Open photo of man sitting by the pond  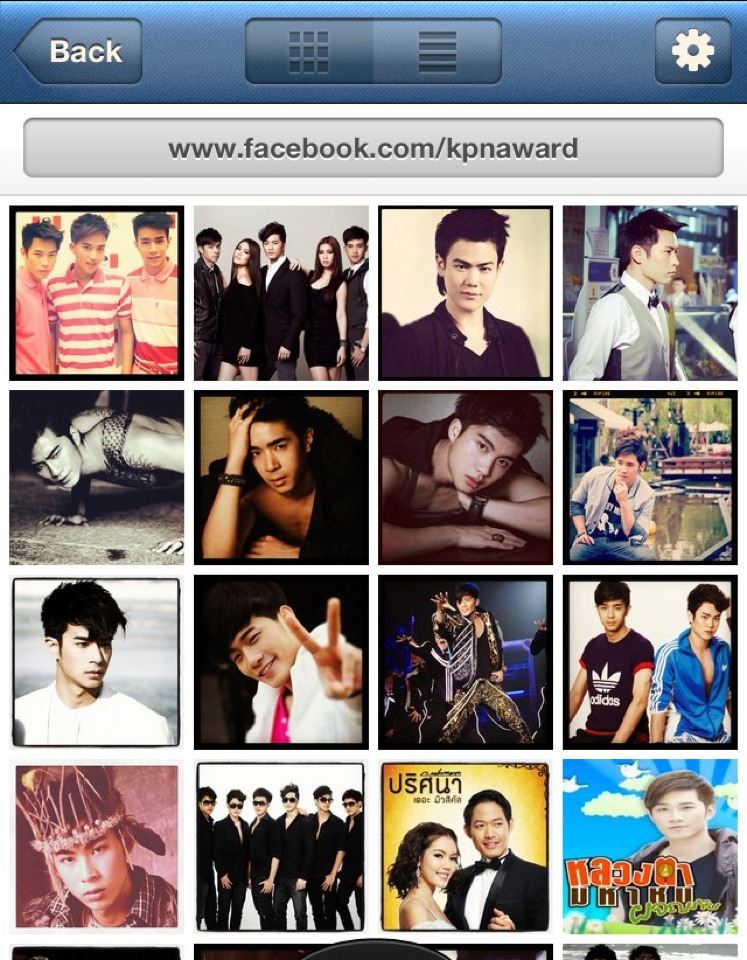pyautogui.click(x=650, y=477)
